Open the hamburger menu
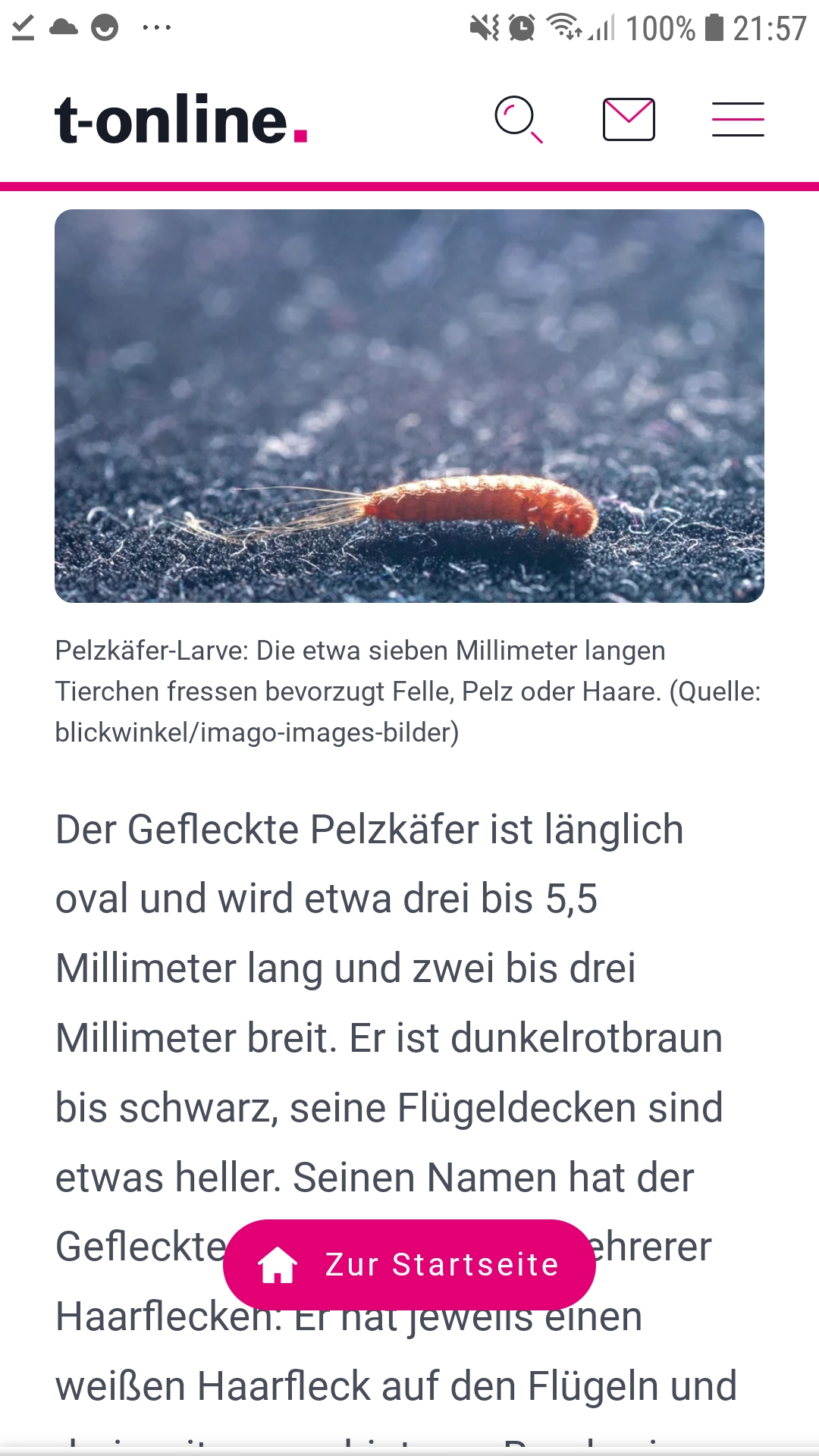The width and height of the screenshot is (819, 1456). 738,120
